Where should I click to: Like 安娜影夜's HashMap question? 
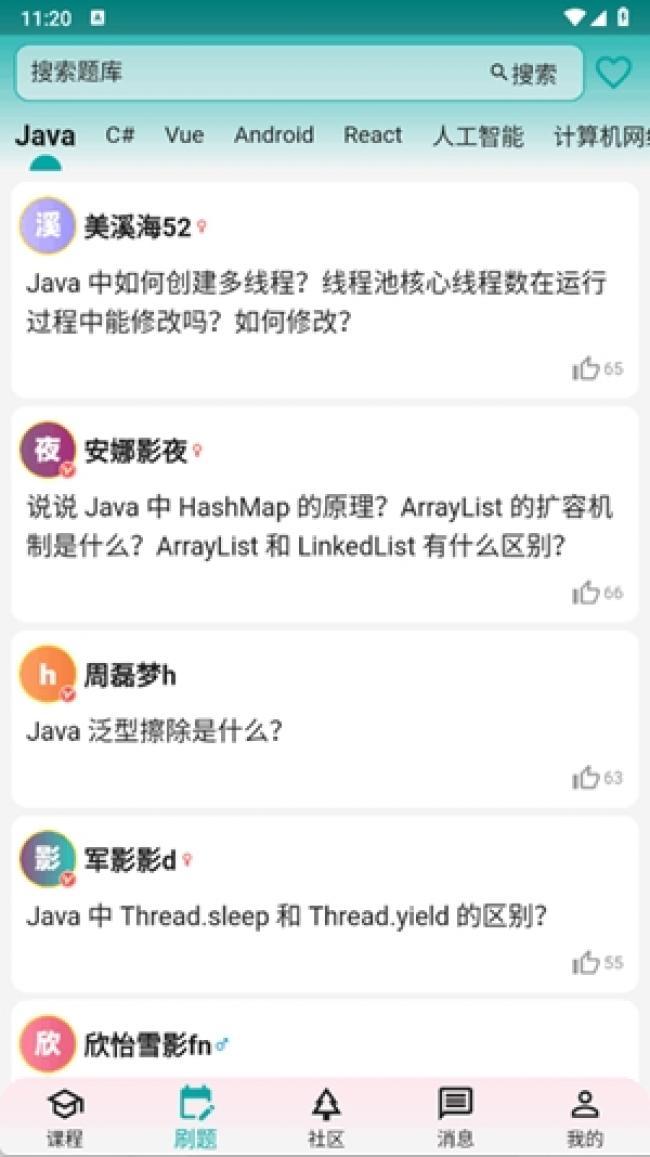[x=597, y=593]
